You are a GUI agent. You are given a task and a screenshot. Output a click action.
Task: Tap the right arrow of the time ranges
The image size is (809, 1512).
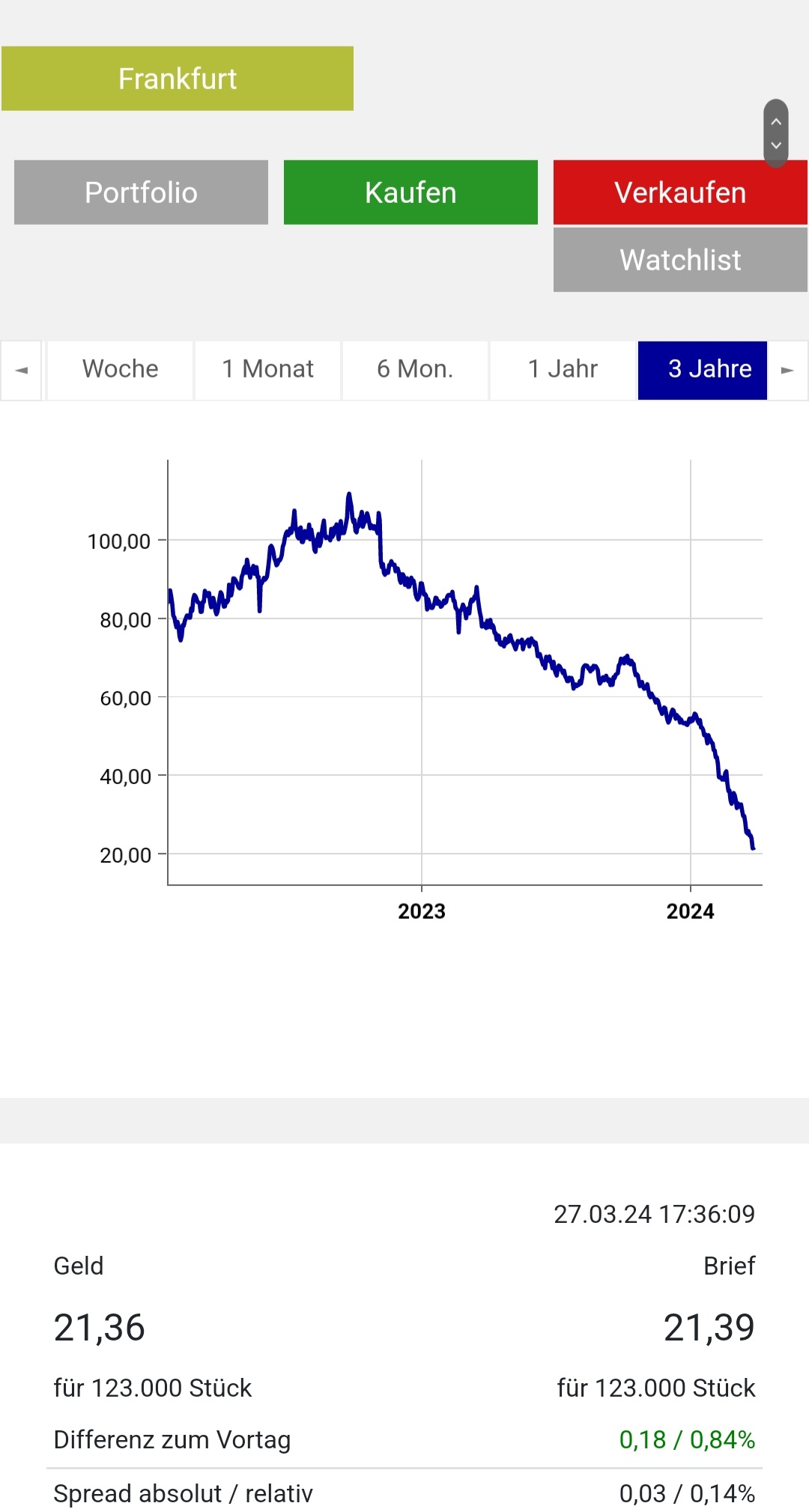[787, 370]
